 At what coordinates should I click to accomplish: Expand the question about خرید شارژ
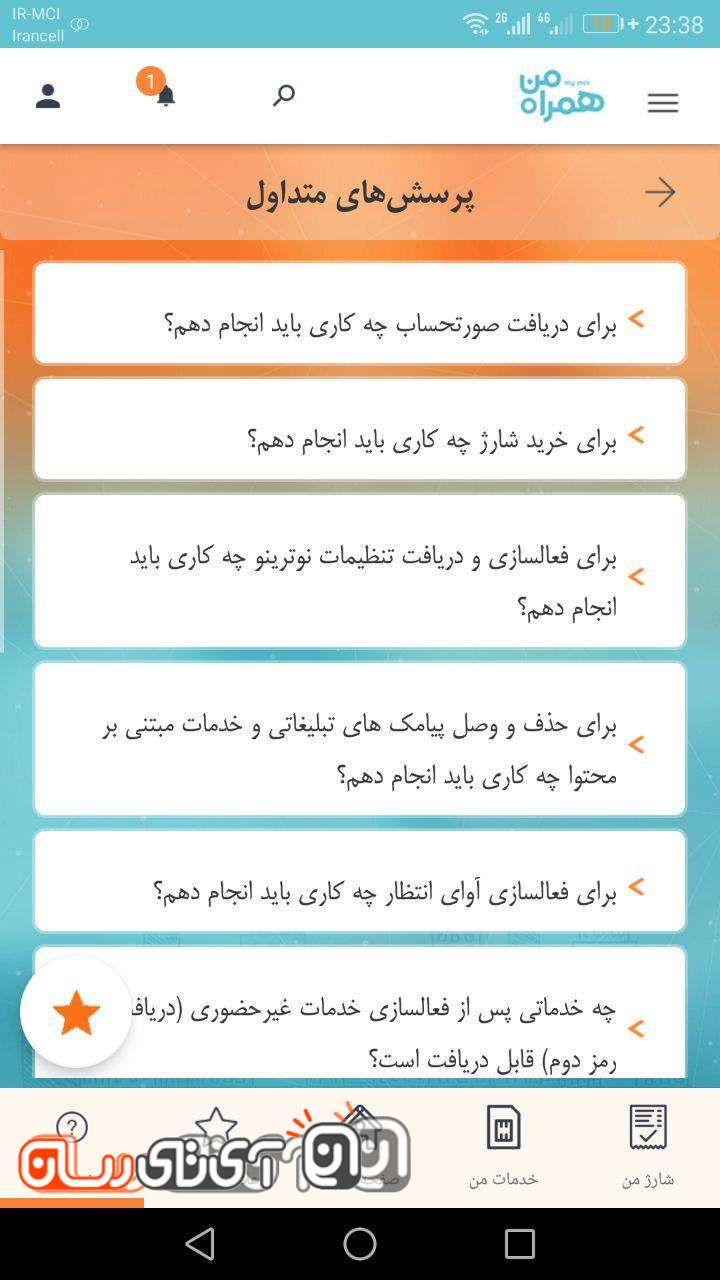[360, 429]
